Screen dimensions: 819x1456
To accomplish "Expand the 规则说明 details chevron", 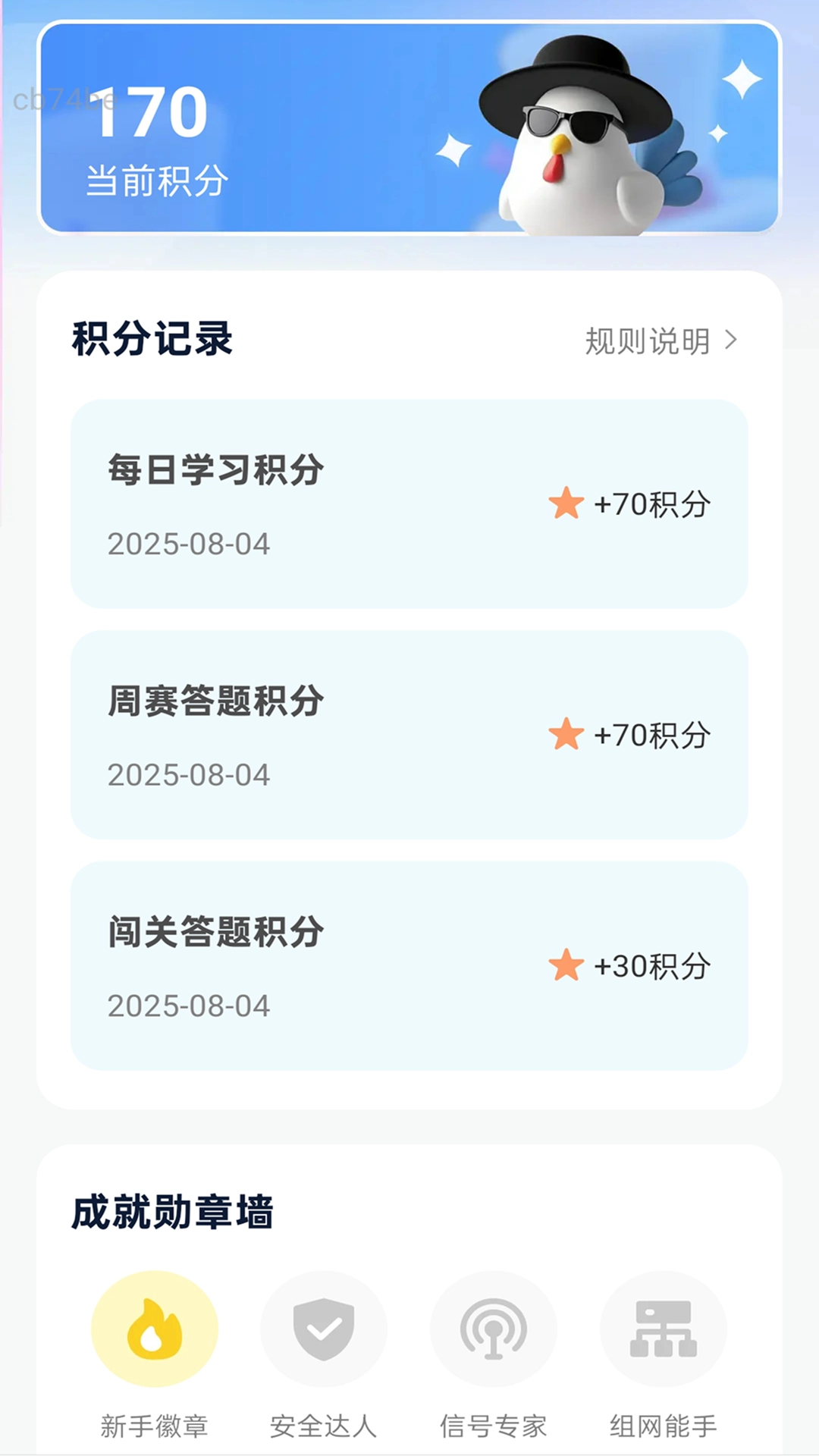I will [730, 342].
